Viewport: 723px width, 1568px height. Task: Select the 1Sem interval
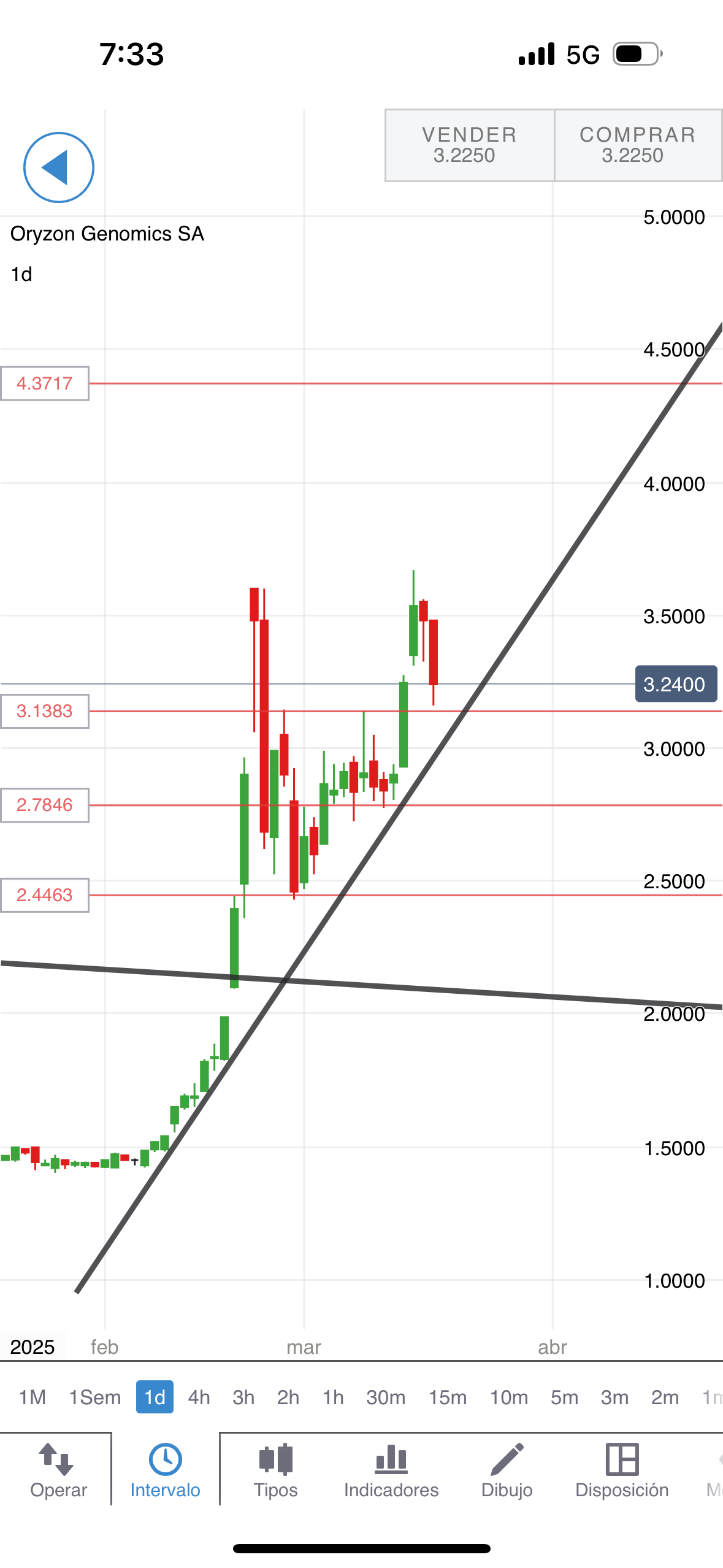(94, 1397)
